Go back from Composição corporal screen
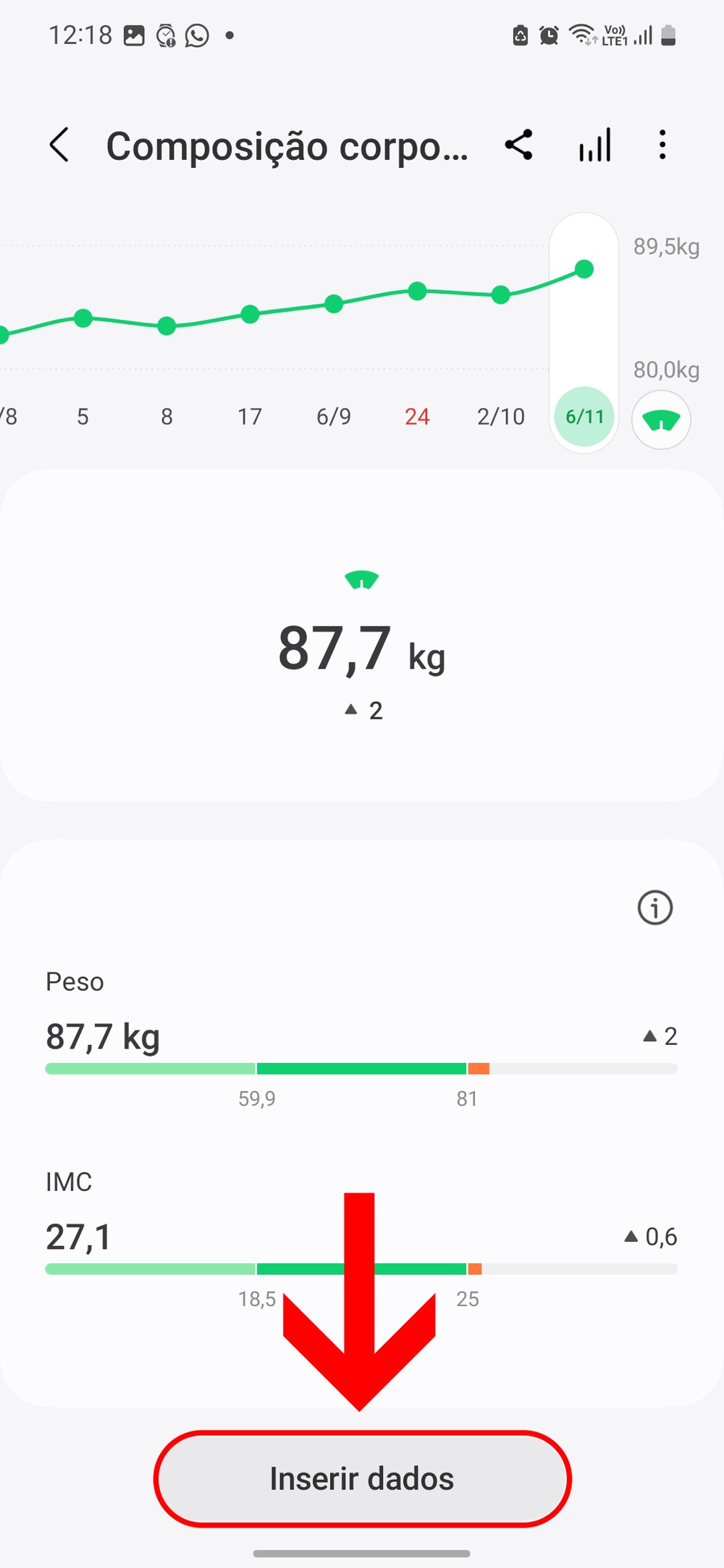Image resolution: width=724 pixels, height=1568 pixels. (59, 145)
